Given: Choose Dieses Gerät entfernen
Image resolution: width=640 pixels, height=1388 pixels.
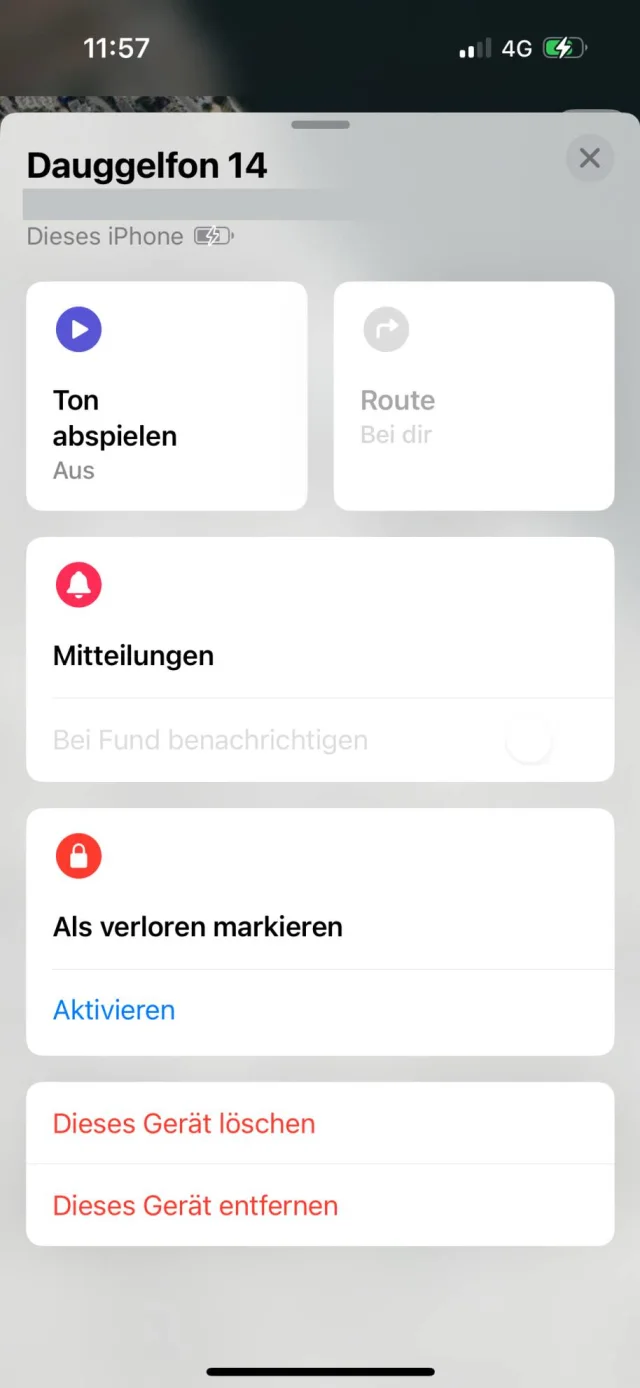Looking at the screenshot, I should point(195,1205).
